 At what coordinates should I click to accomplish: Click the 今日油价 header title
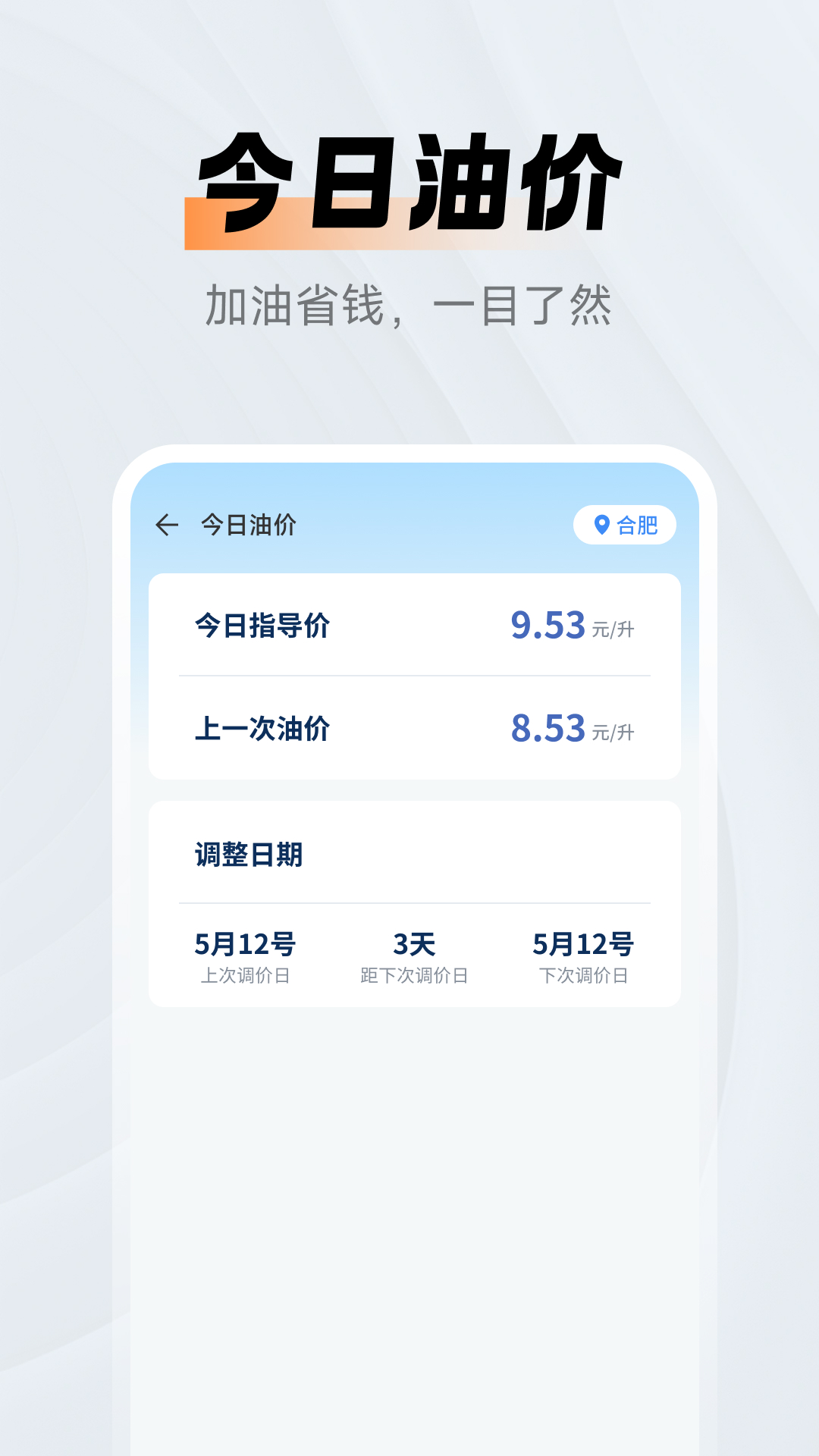tap(247, 525)
